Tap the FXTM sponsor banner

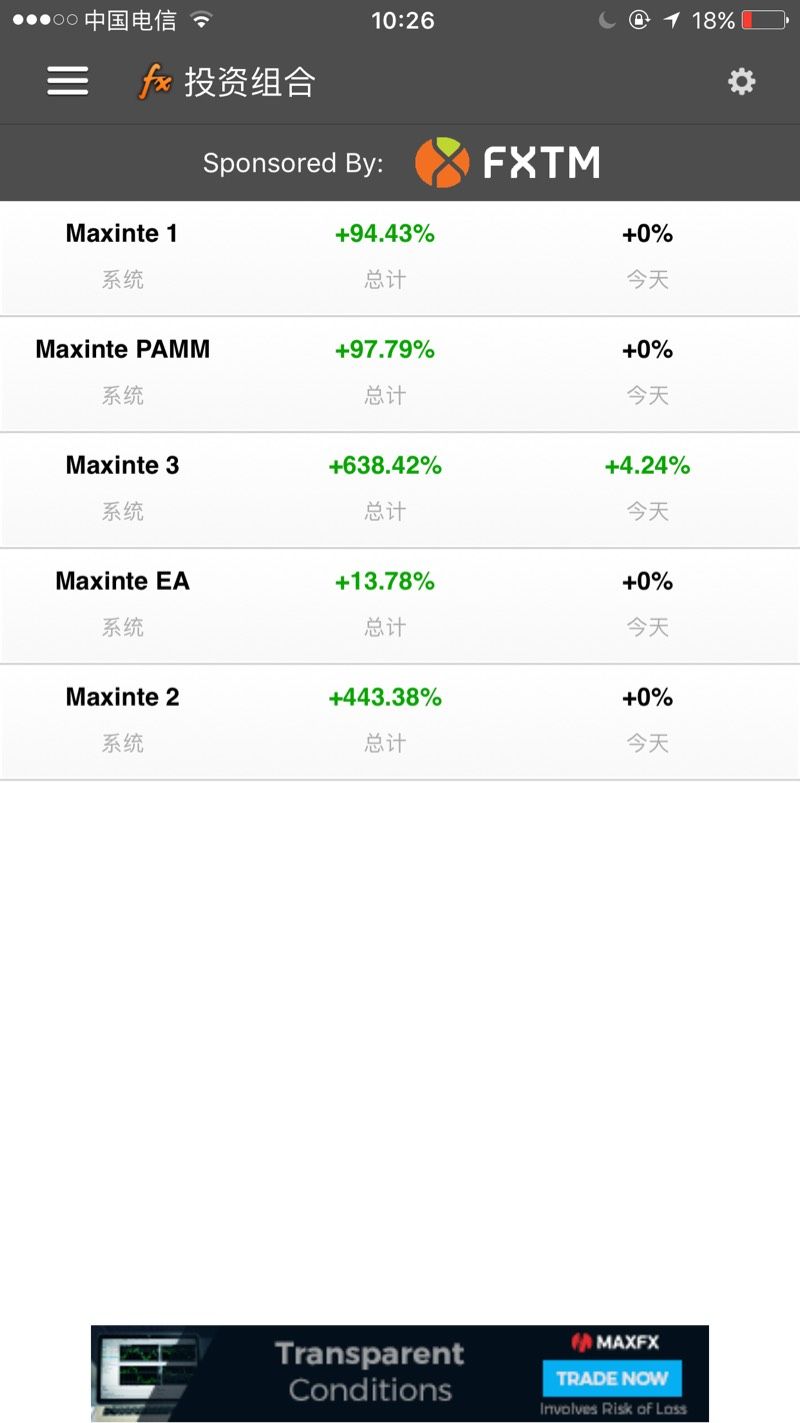[400, 163]
